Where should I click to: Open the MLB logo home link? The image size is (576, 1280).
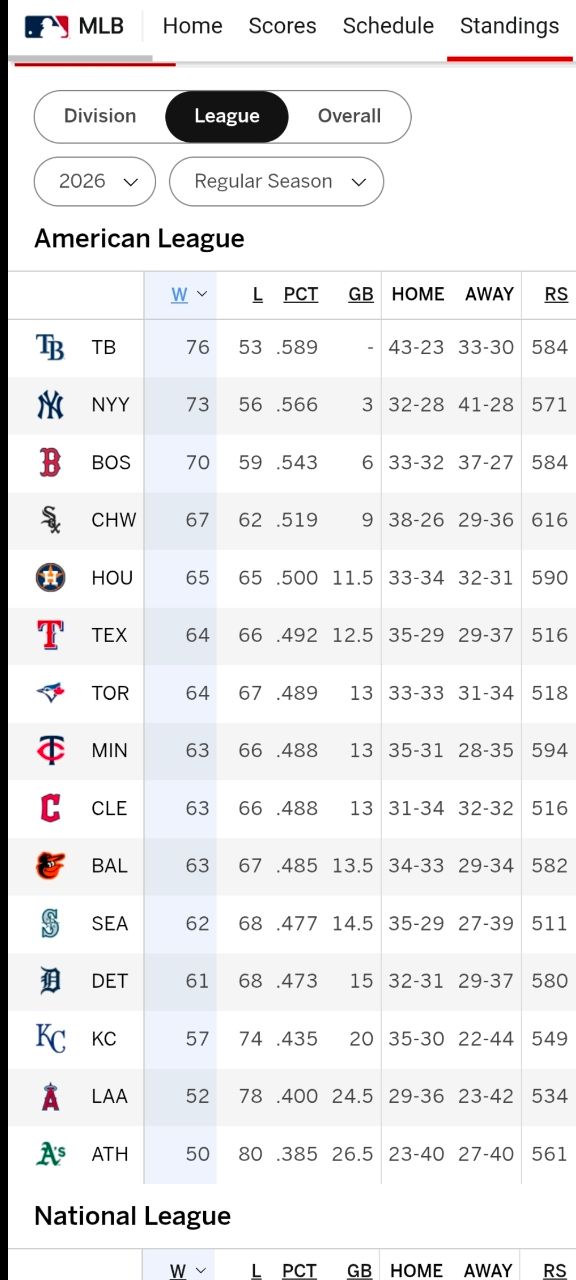point(74,26)
